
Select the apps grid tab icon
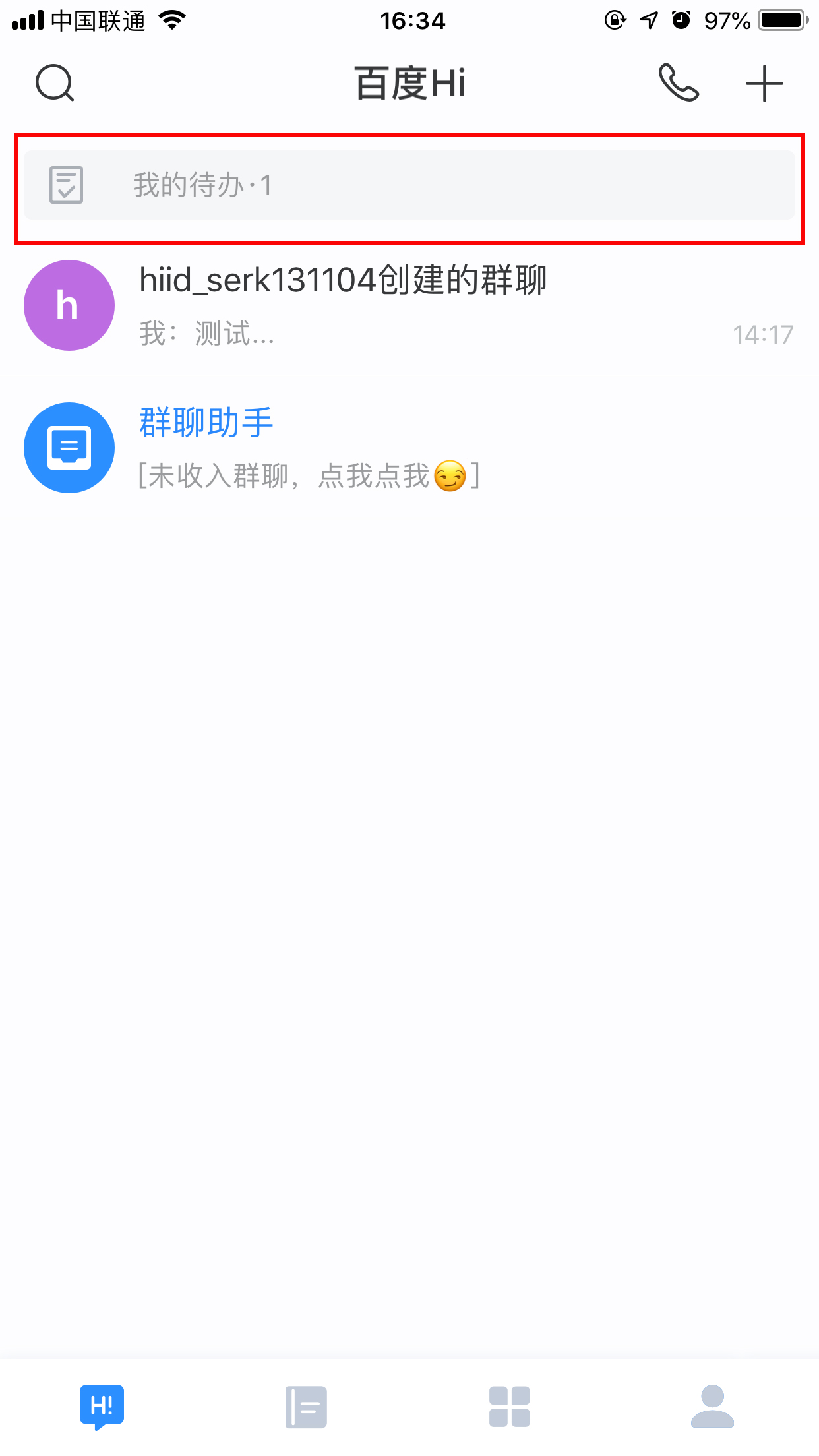pyautogui.click(x=510, y=1407)
